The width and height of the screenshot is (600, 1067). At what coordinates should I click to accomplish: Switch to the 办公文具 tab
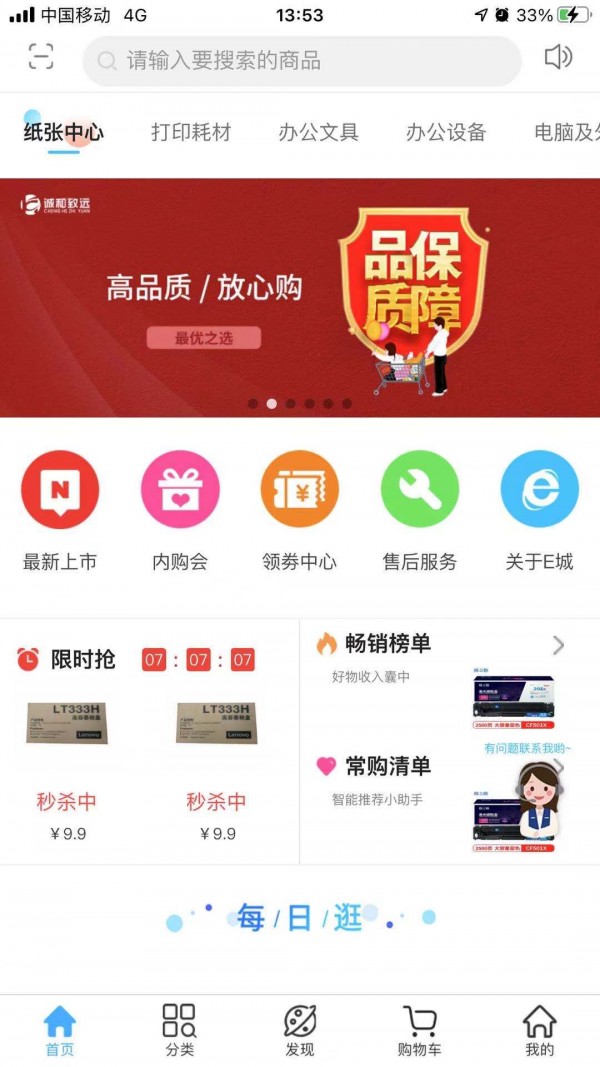(x=318, y=132)
